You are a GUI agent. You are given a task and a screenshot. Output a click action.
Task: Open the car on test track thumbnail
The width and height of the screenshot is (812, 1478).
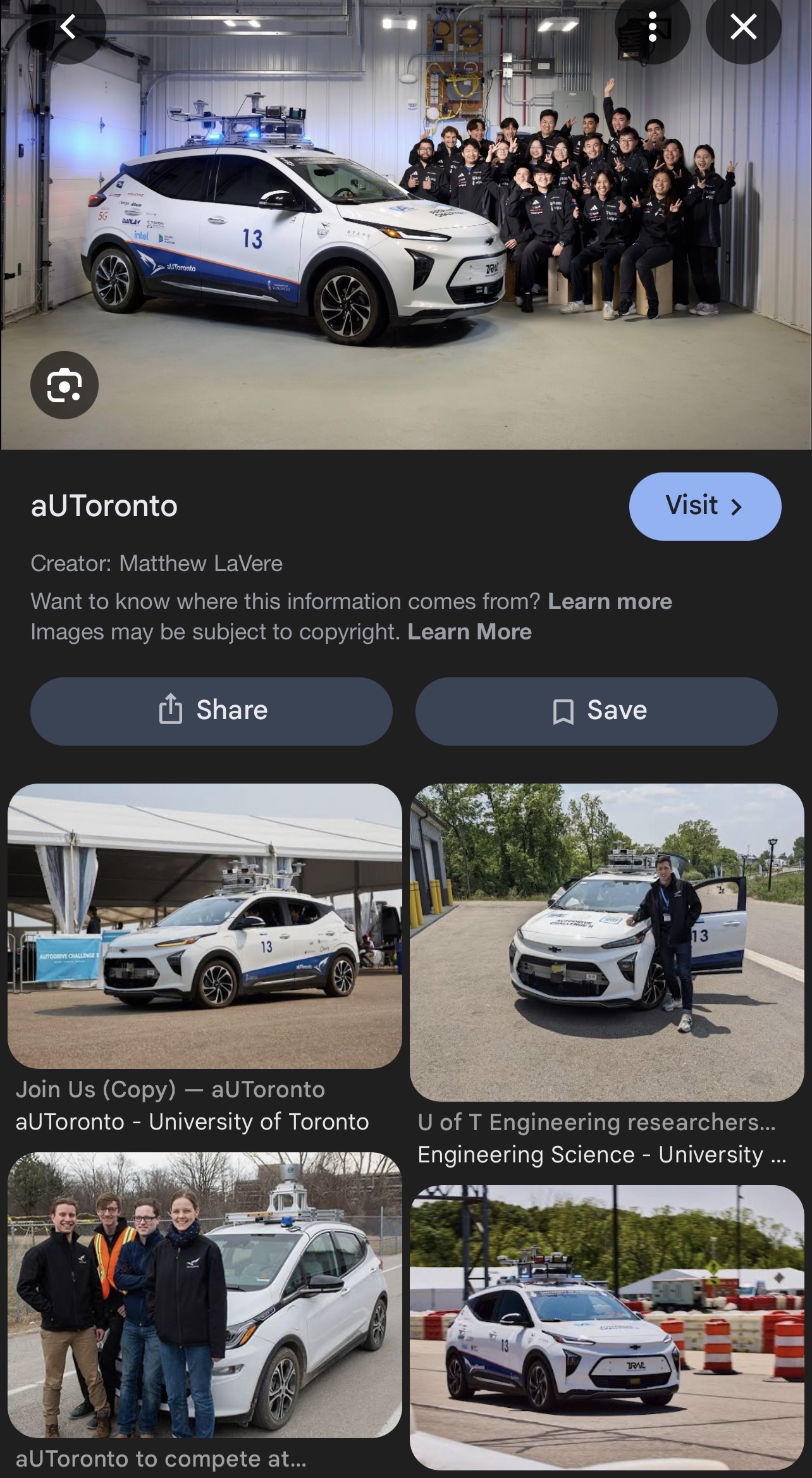[606, 1327]
